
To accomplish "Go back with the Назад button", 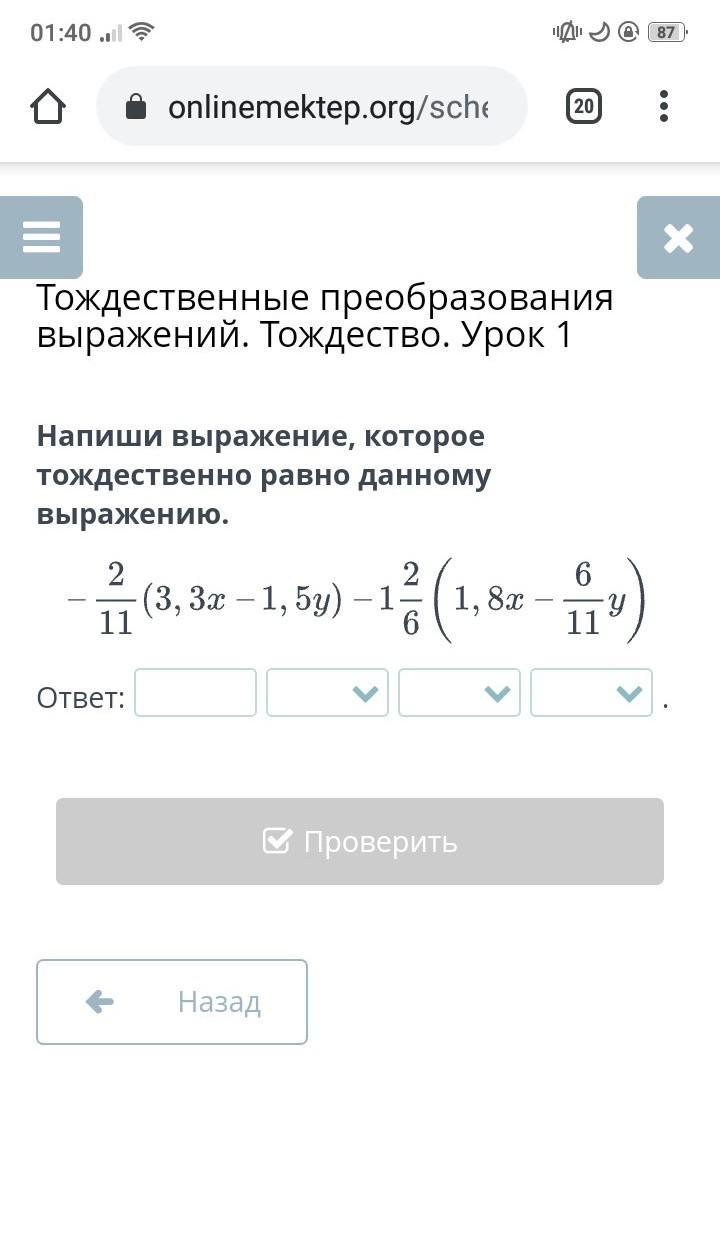I will point(172,1002).
